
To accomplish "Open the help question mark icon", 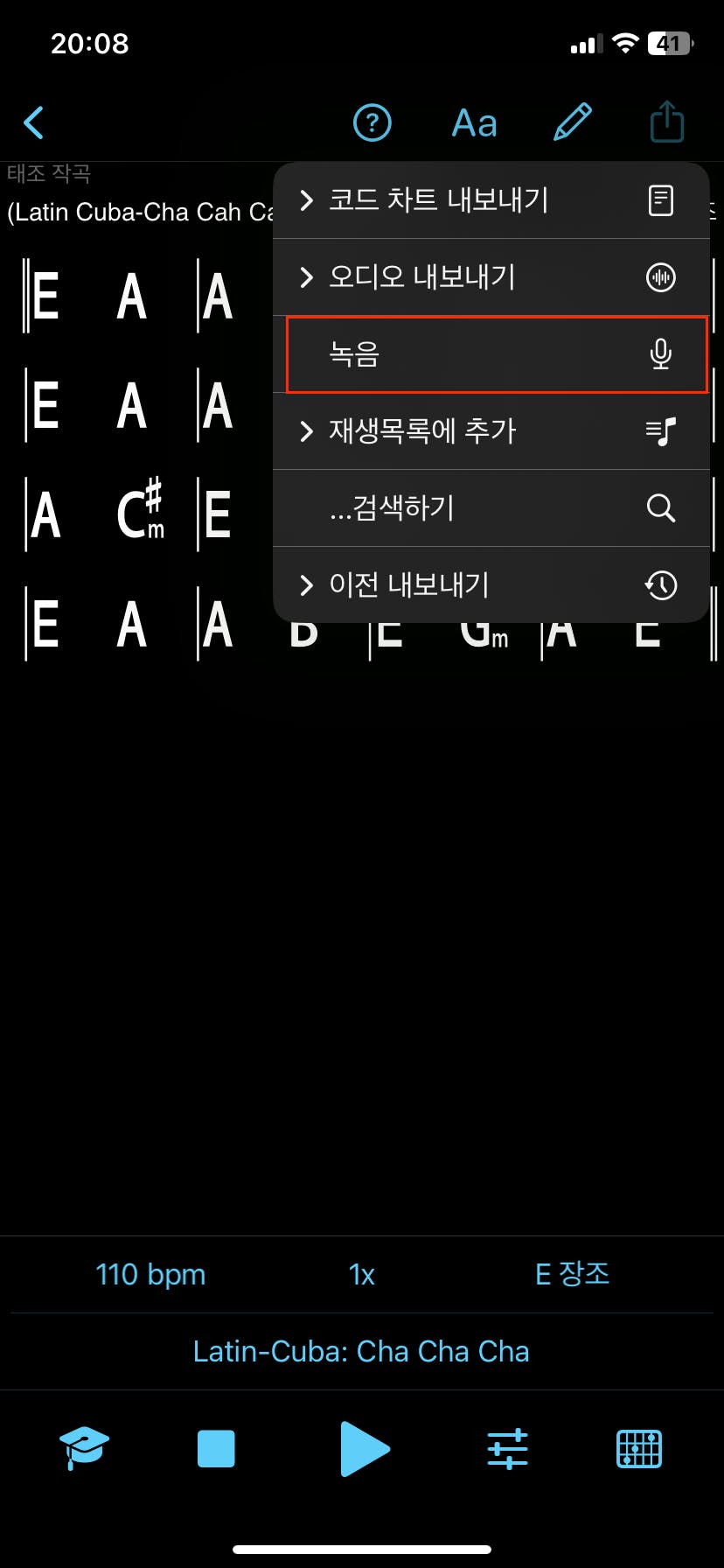I will point(372,122).
